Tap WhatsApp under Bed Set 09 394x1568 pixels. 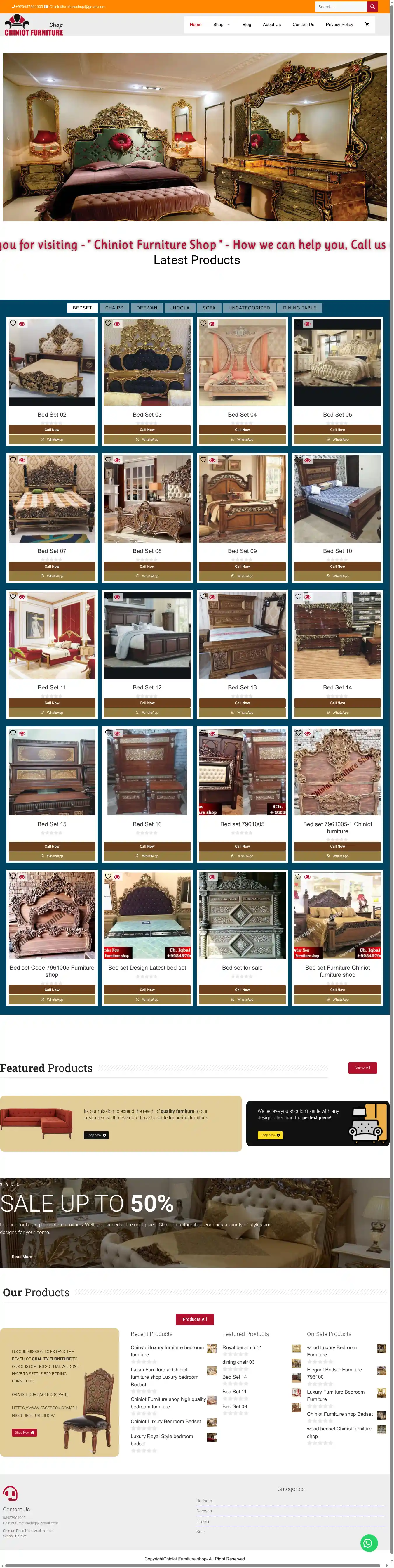click(x=242, y=576)
